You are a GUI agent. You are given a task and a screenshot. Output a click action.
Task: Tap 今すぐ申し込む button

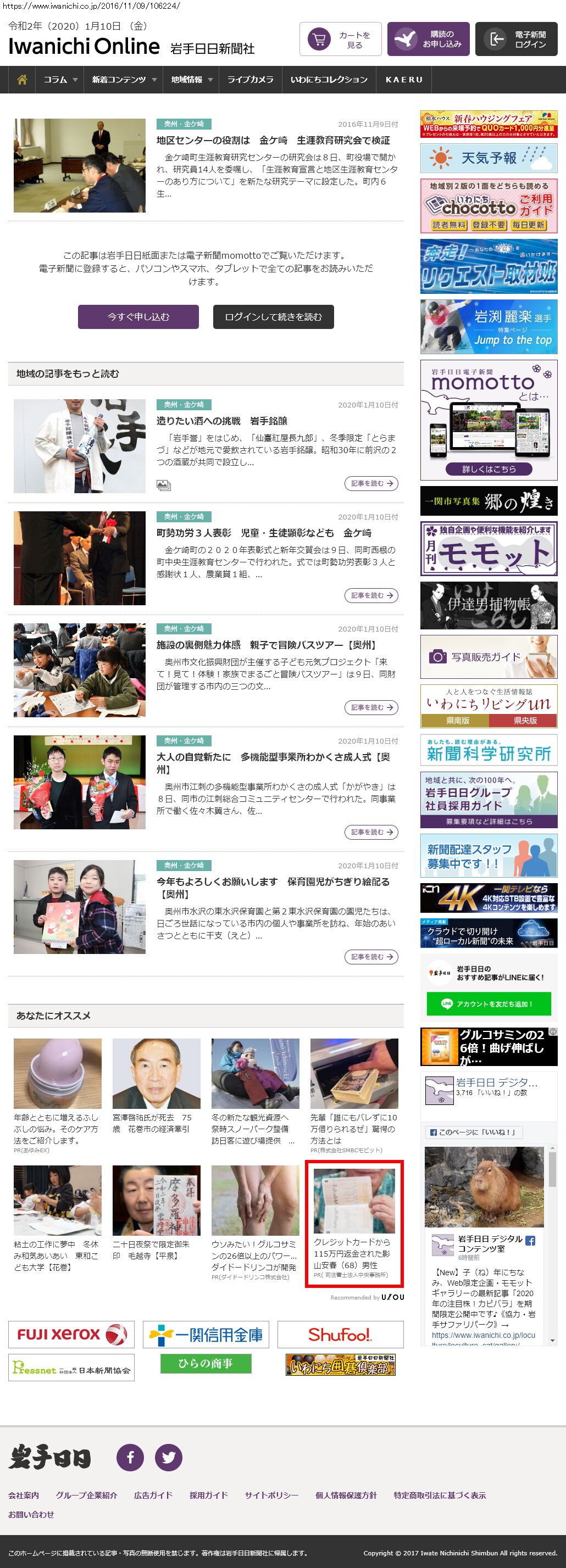[138, 317]
